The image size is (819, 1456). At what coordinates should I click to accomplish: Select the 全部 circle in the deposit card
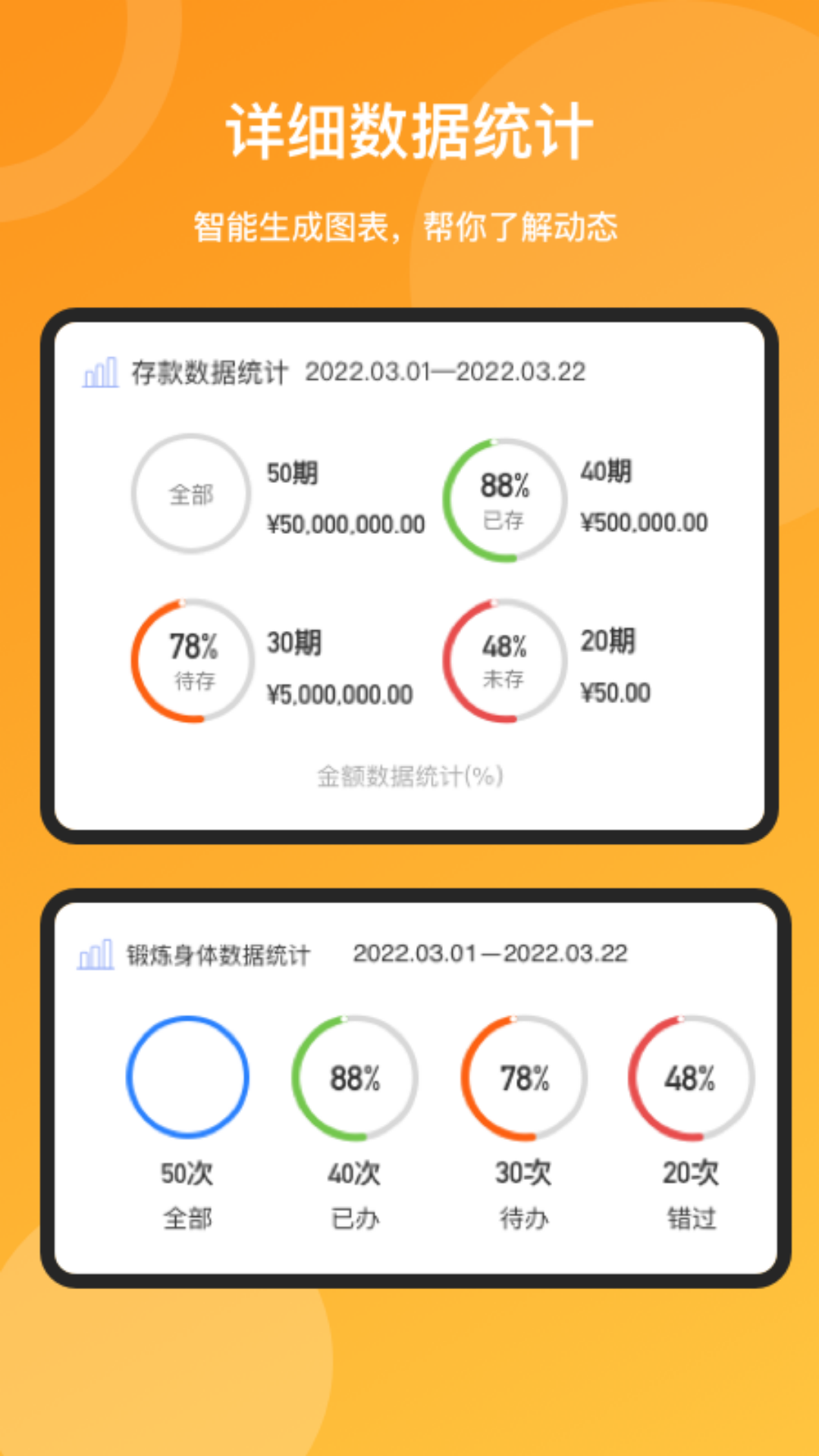click(x=189, y=493)
